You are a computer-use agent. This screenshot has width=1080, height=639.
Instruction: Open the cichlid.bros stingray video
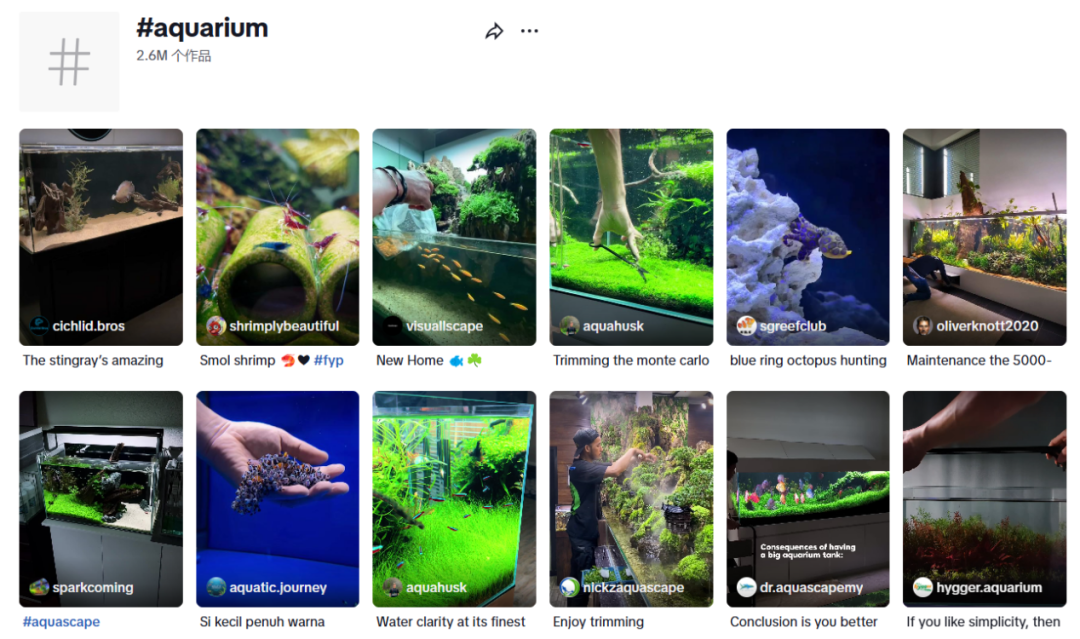tap(101, 237)
